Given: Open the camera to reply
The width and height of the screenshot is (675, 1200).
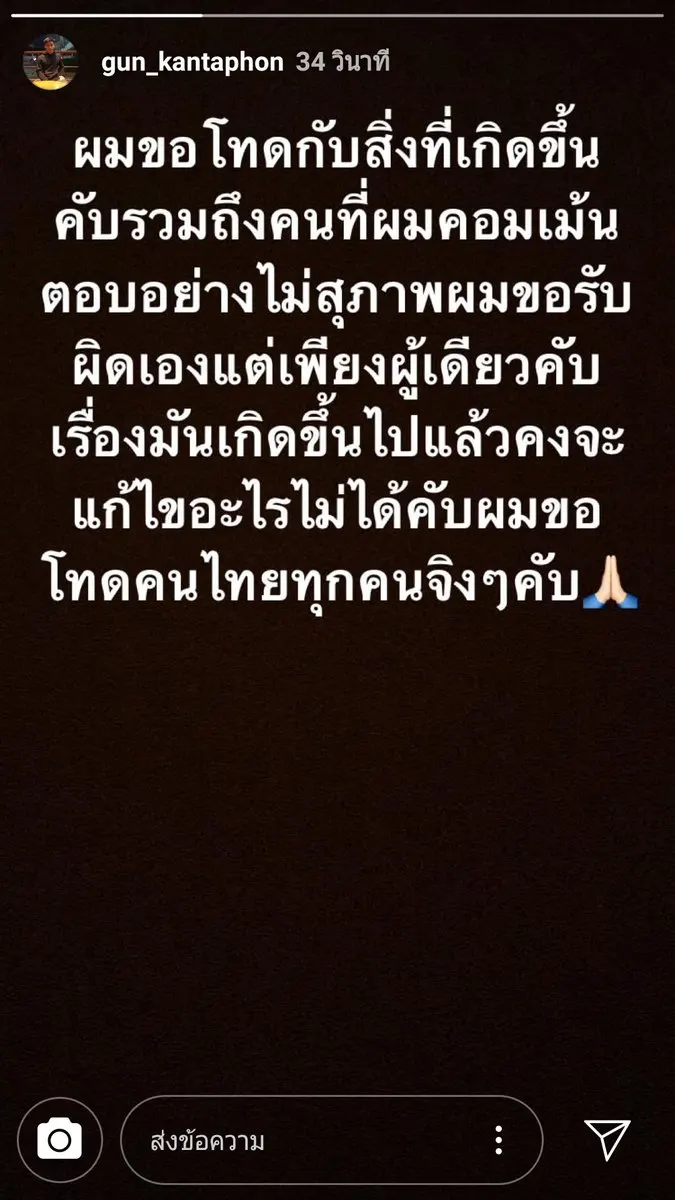Looking at the screenshot, I should (60, 1140).
